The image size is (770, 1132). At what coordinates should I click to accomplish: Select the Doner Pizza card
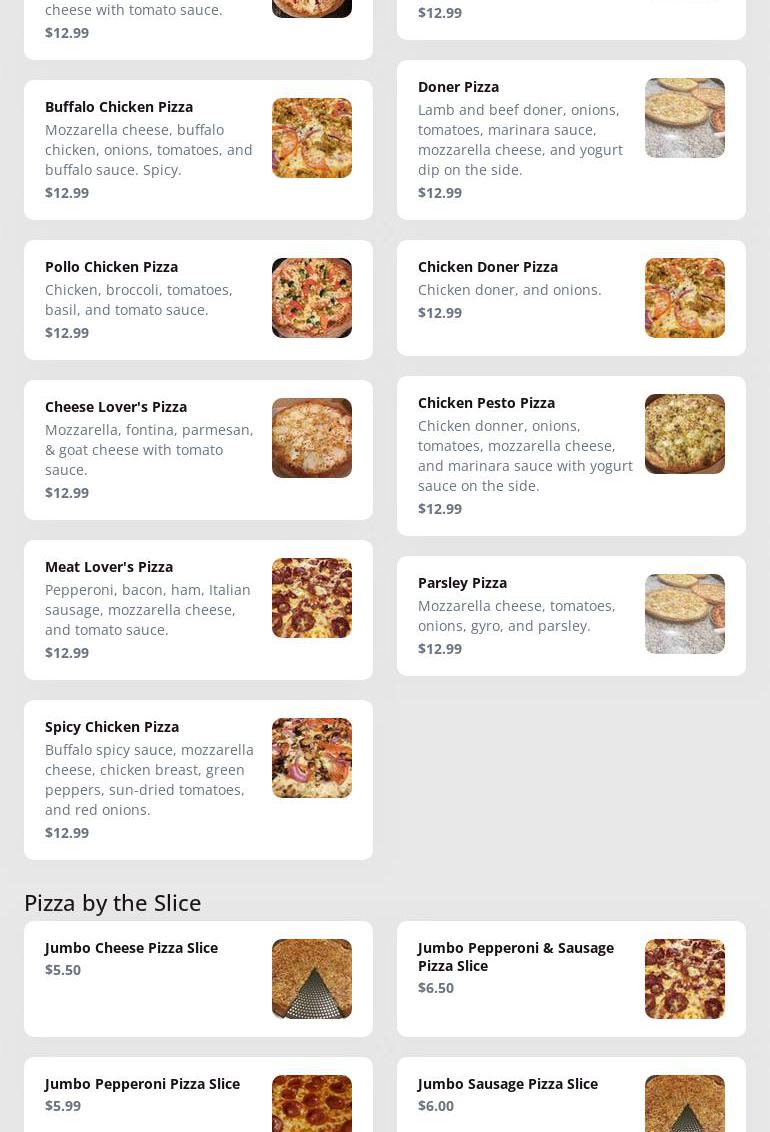(x=571, y=139)
